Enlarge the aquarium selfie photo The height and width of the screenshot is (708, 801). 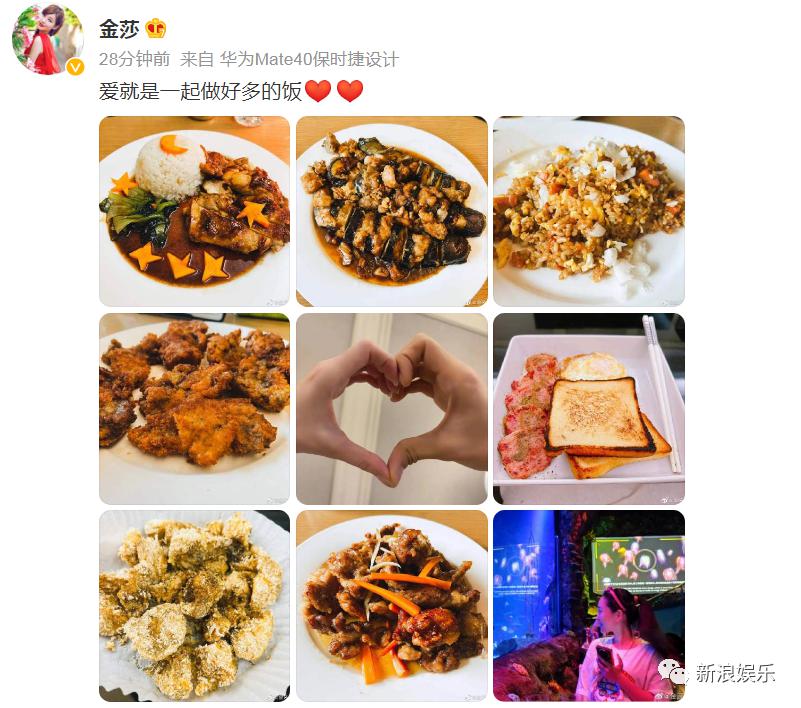[588, 605]
